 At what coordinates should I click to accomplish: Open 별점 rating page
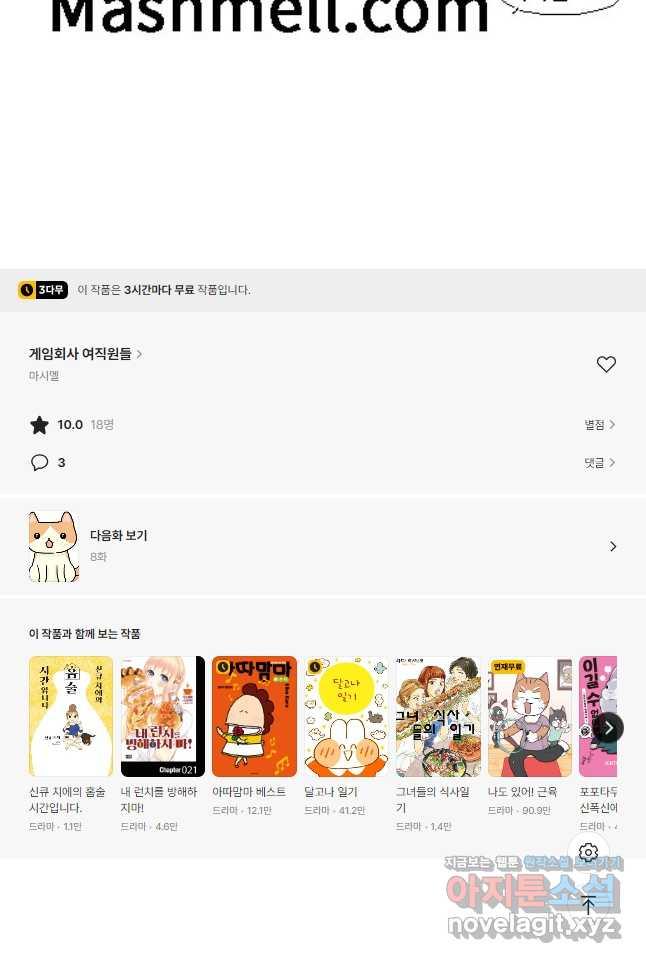pos(599,425)
